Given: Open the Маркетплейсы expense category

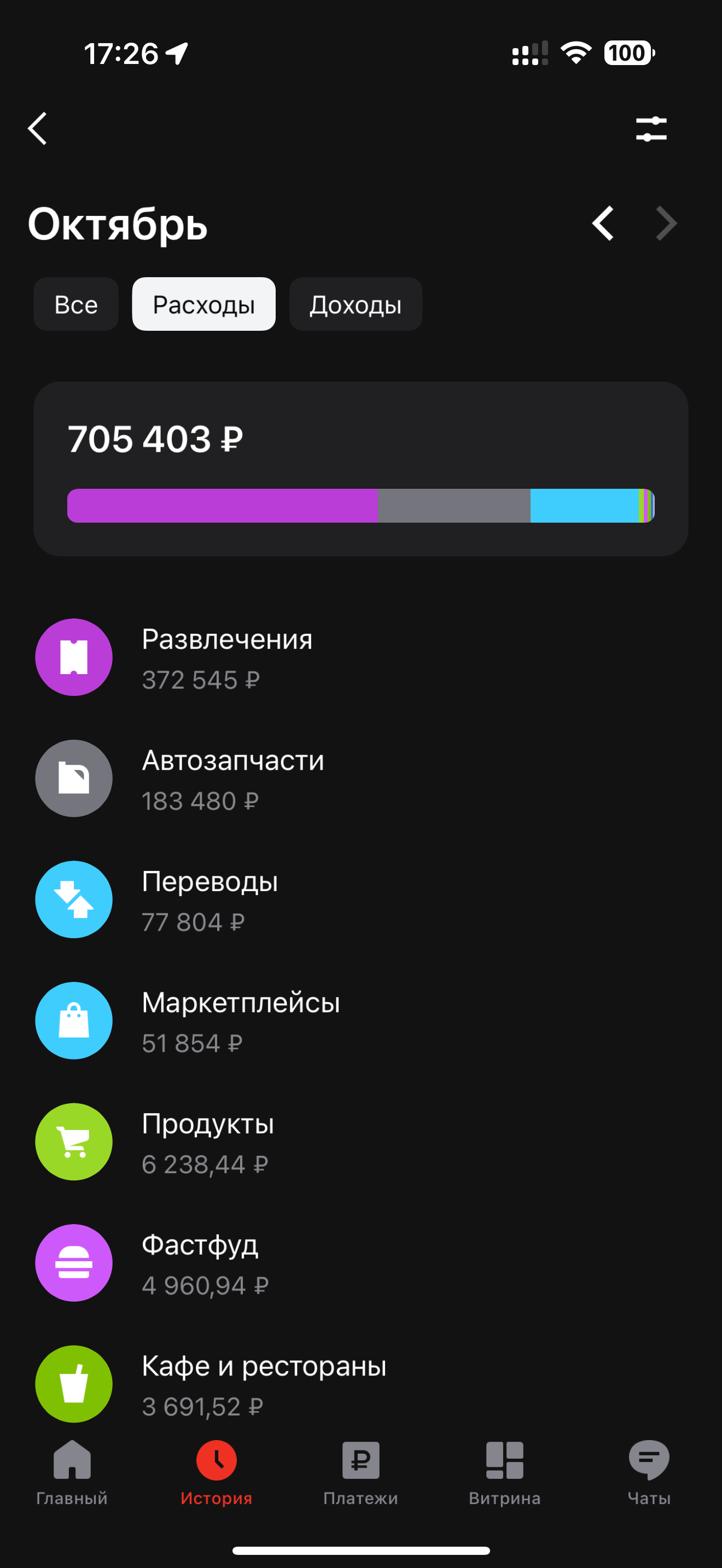Looking at the screenshot, I should (241, 1021).
